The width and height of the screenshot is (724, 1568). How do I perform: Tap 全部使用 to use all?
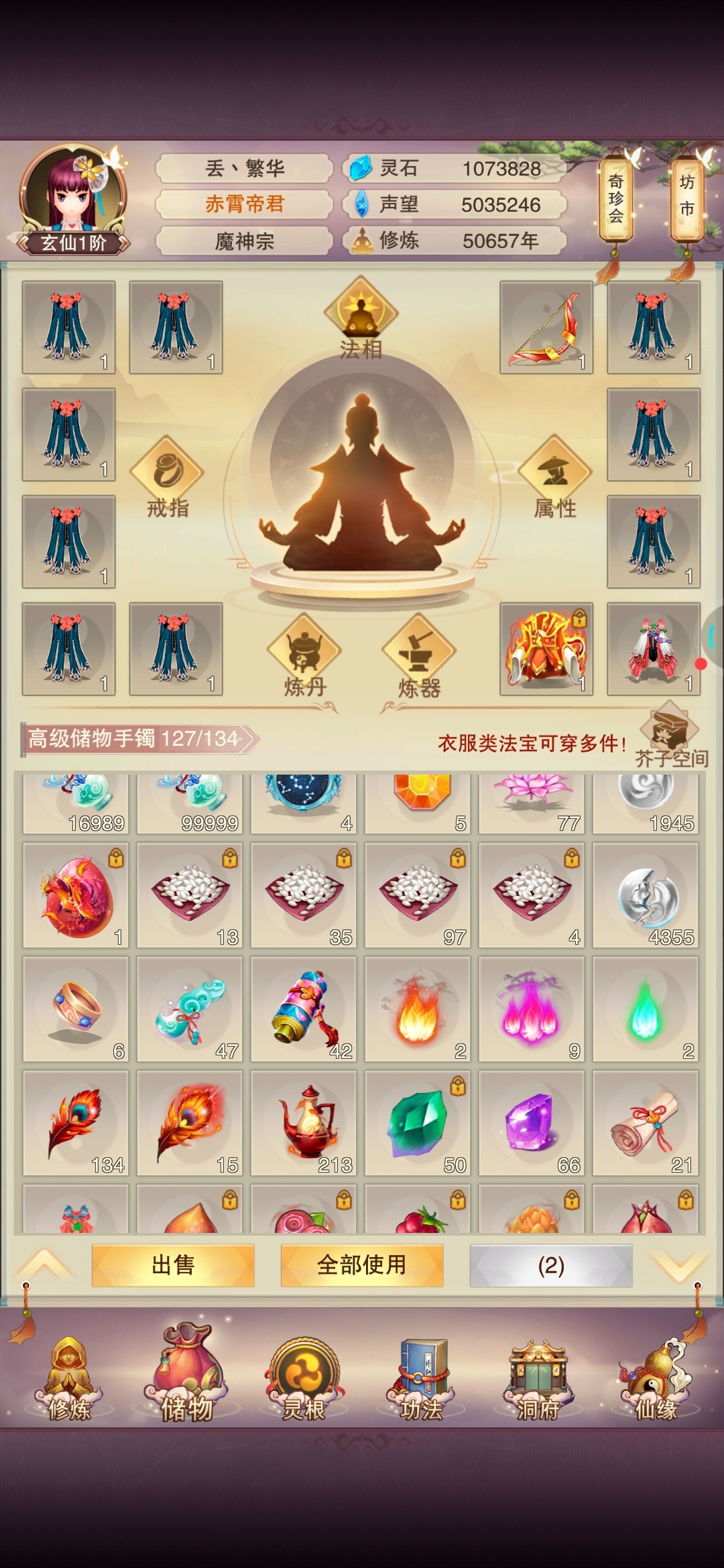[x=362, y=1265]
